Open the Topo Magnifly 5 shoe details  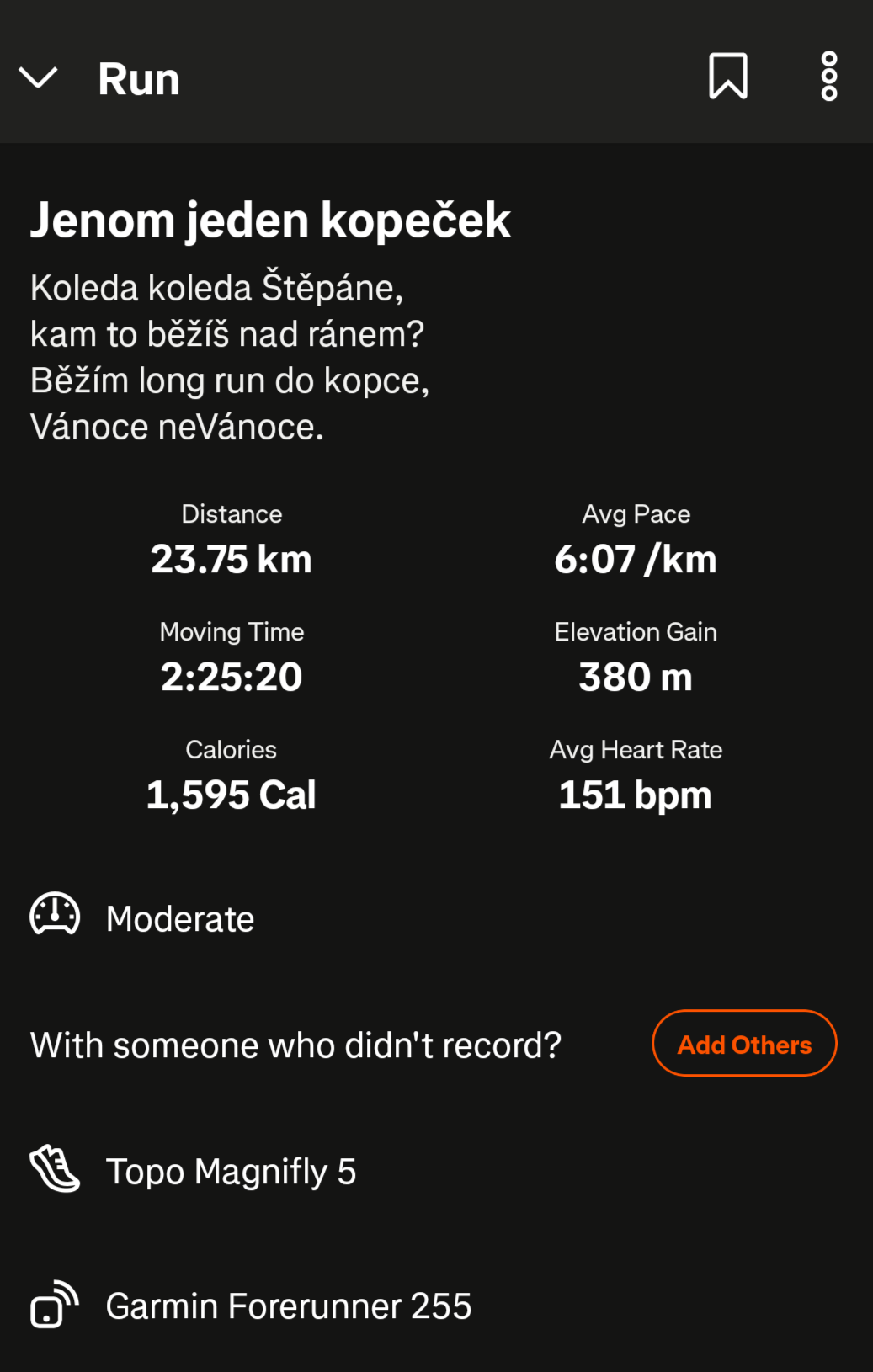[x=230, y=1171]
